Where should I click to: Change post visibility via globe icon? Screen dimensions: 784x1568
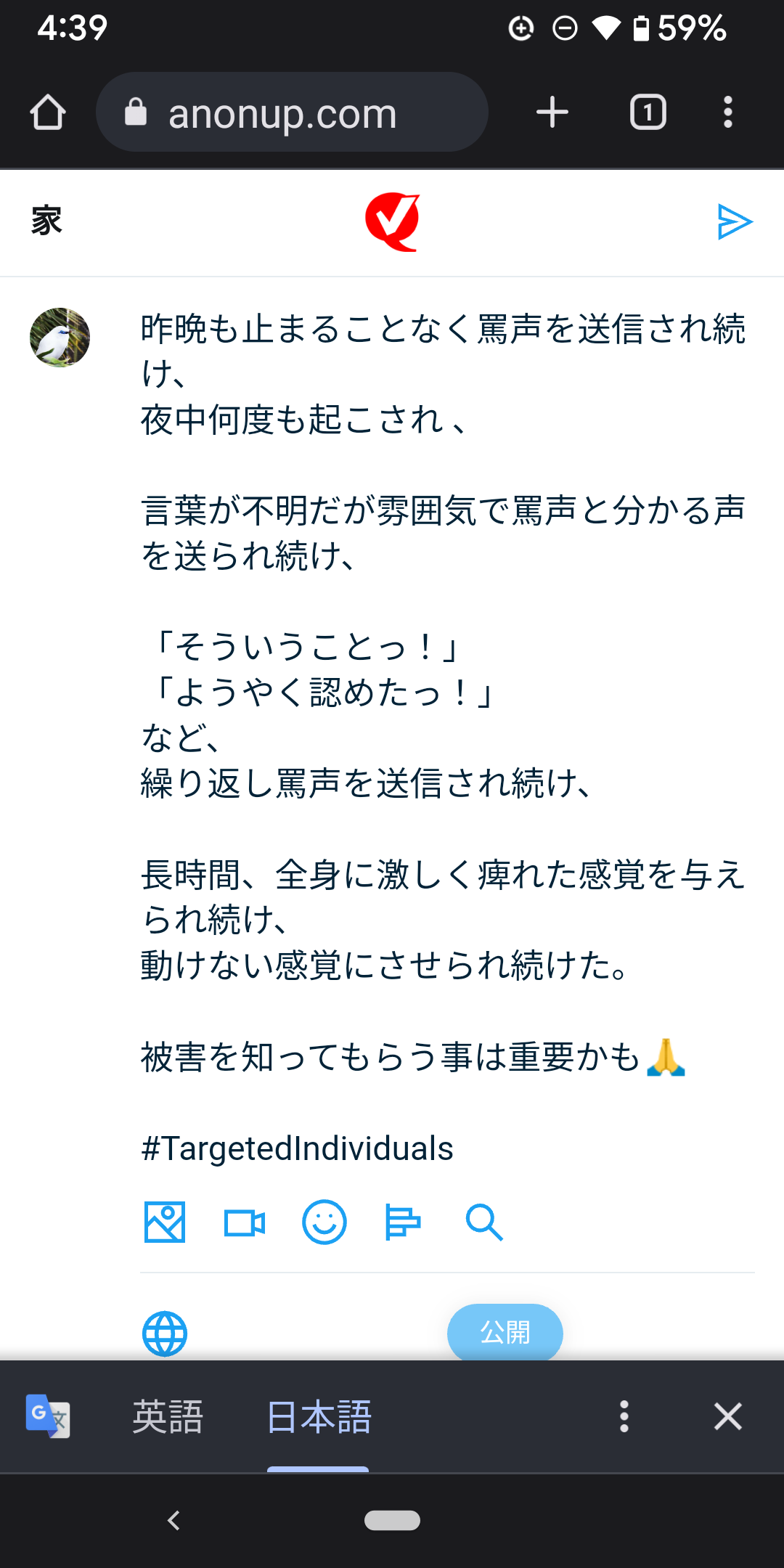click(165, 1334)
